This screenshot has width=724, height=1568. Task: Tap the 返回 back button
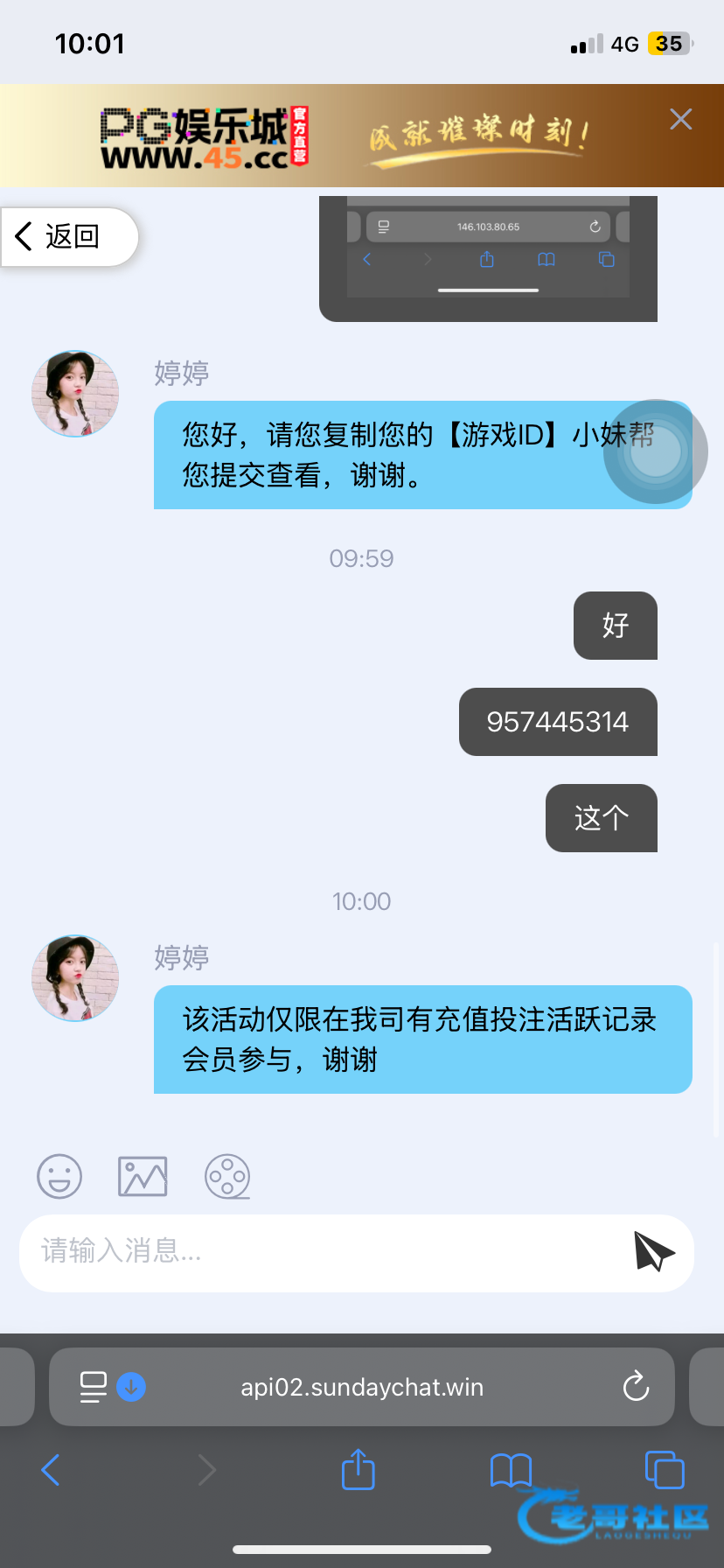(x=69, y=236)
